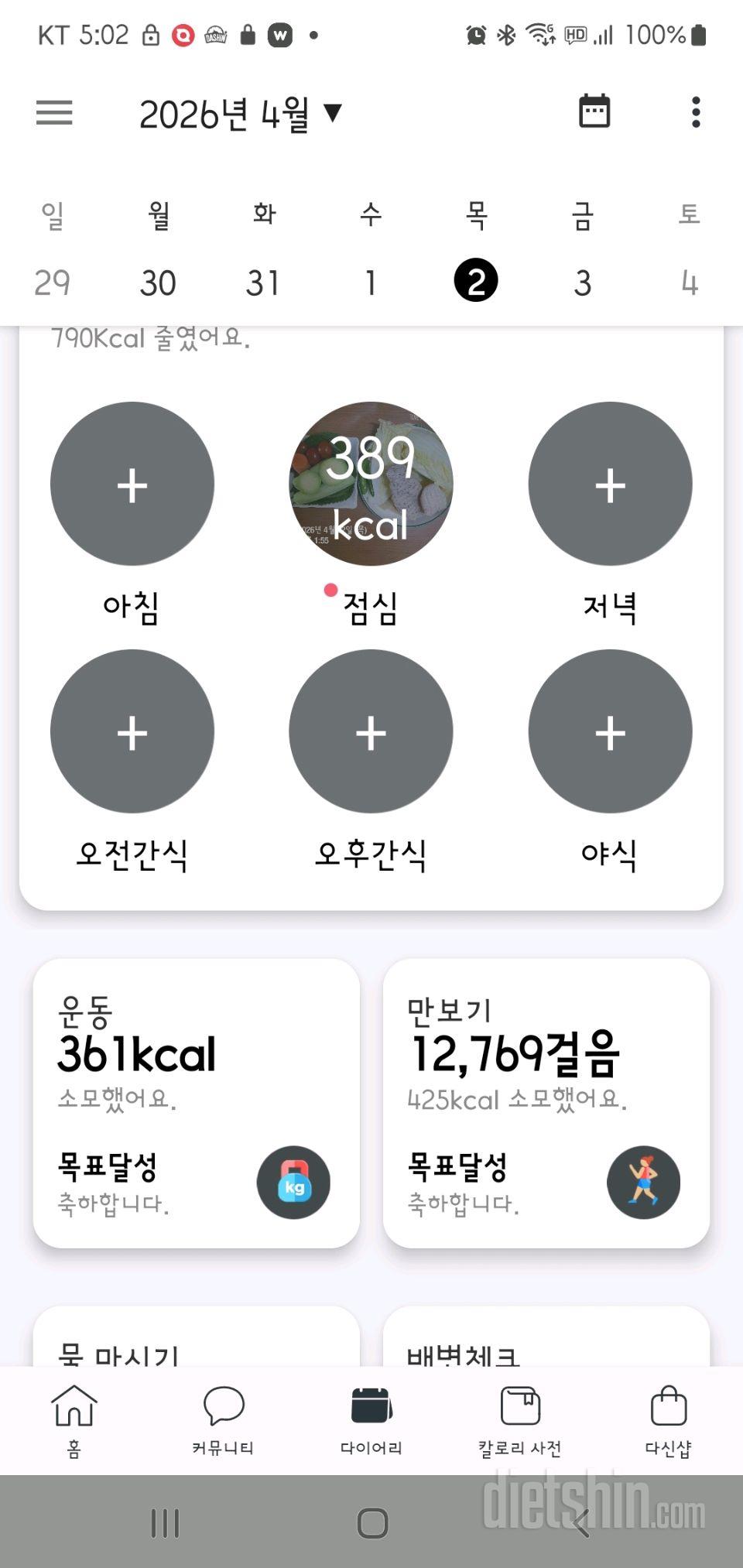The width and height of the screenshot is (743, 1568).
Task: Open the calendar view icon
Action: 594,111
